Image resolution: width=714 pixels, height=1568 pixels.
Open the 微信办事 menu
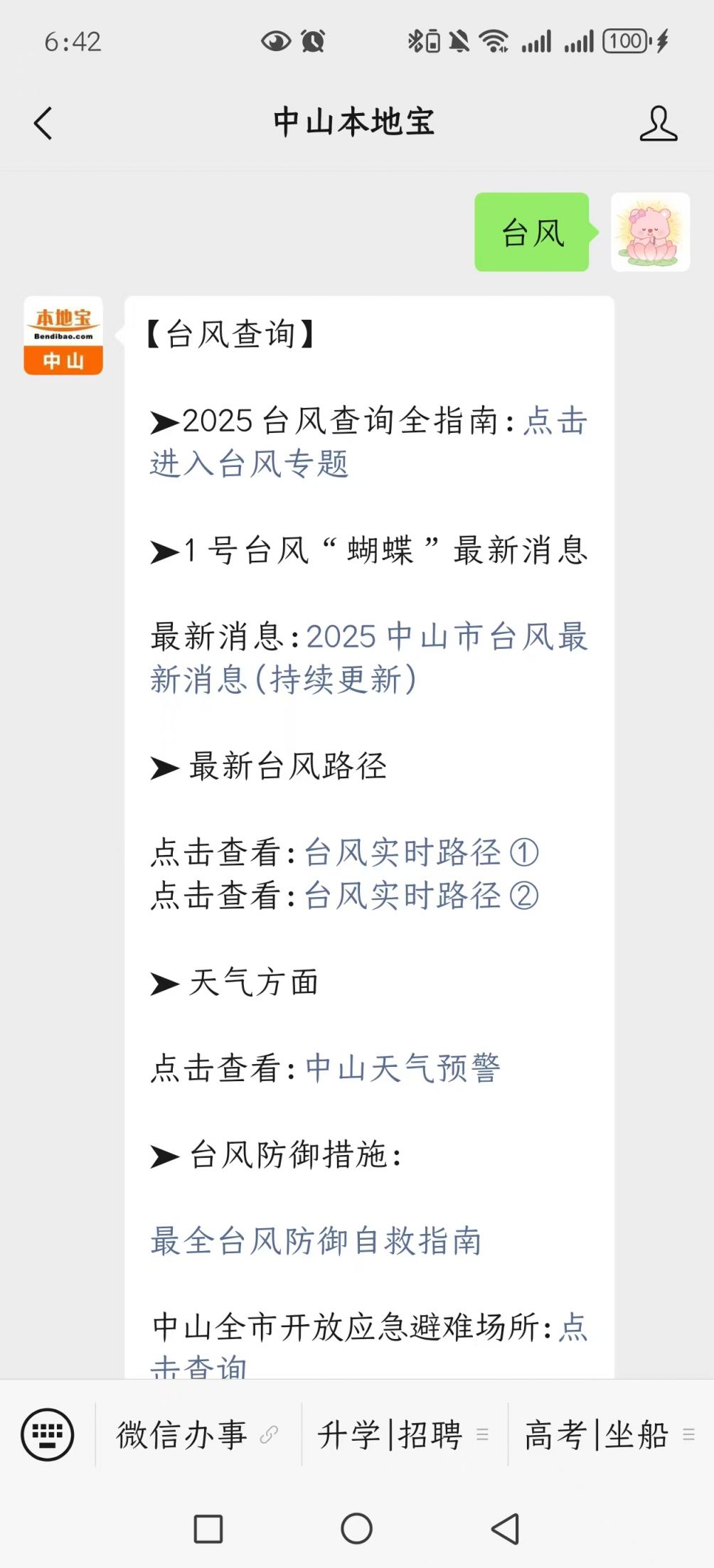tap(198, 1434)
